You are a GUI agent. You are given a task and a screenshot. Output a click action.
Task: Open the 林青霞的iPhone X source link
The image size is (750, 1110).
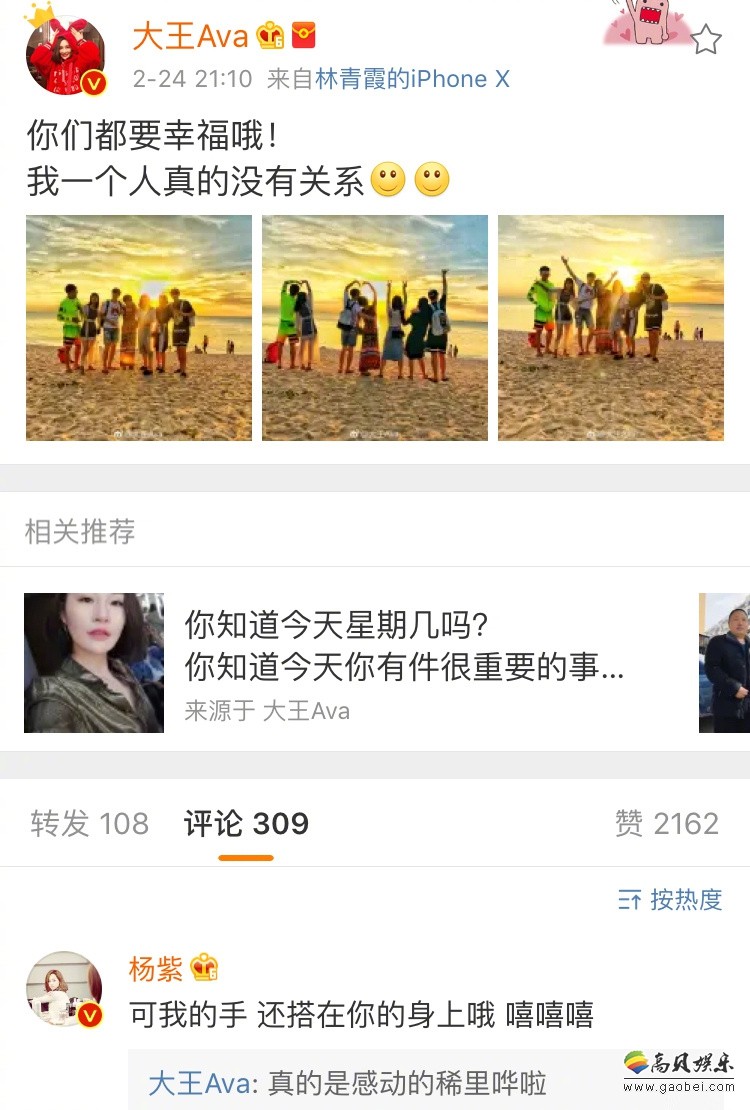coord(413,79)
